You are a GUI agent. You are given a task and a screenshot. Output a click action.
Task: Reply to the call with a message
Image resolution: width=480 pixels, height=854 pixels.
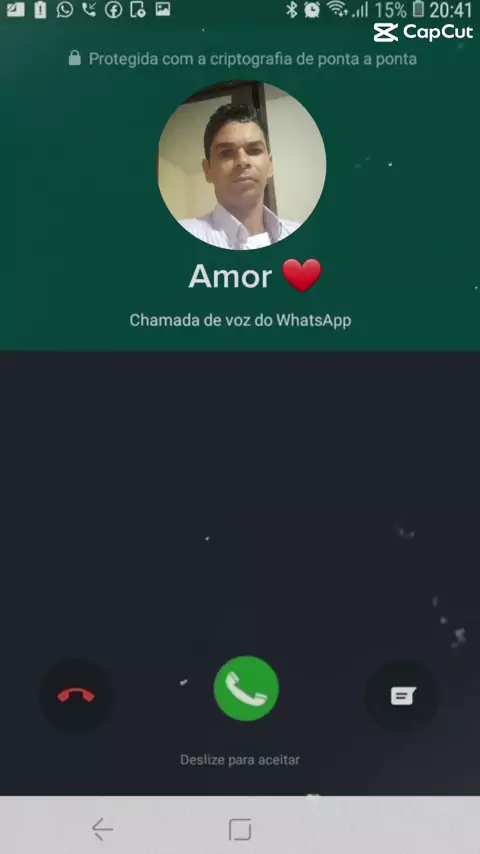click(x=402, y=696)
